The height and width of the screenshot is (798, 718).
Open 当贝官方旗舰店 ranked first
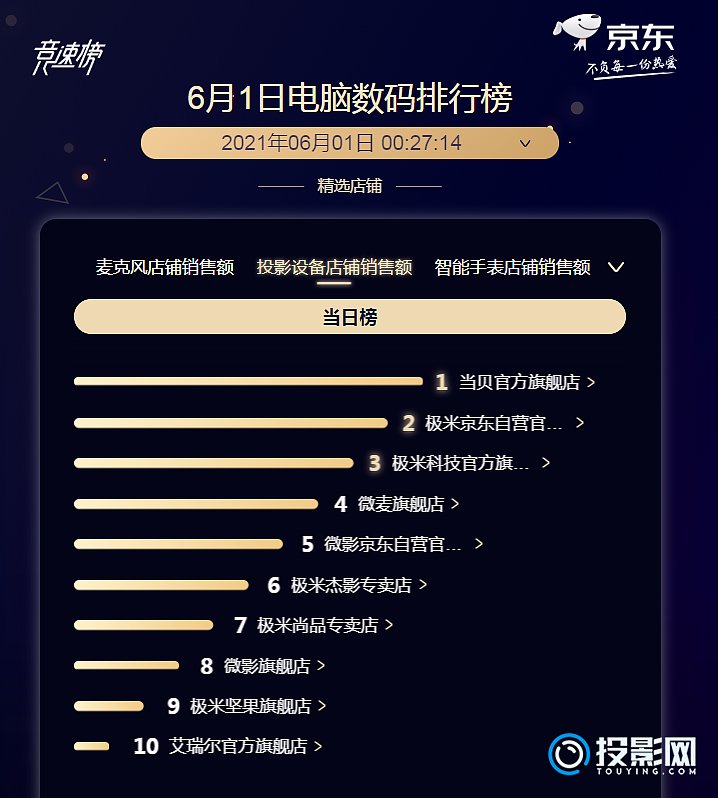(520, 382)
